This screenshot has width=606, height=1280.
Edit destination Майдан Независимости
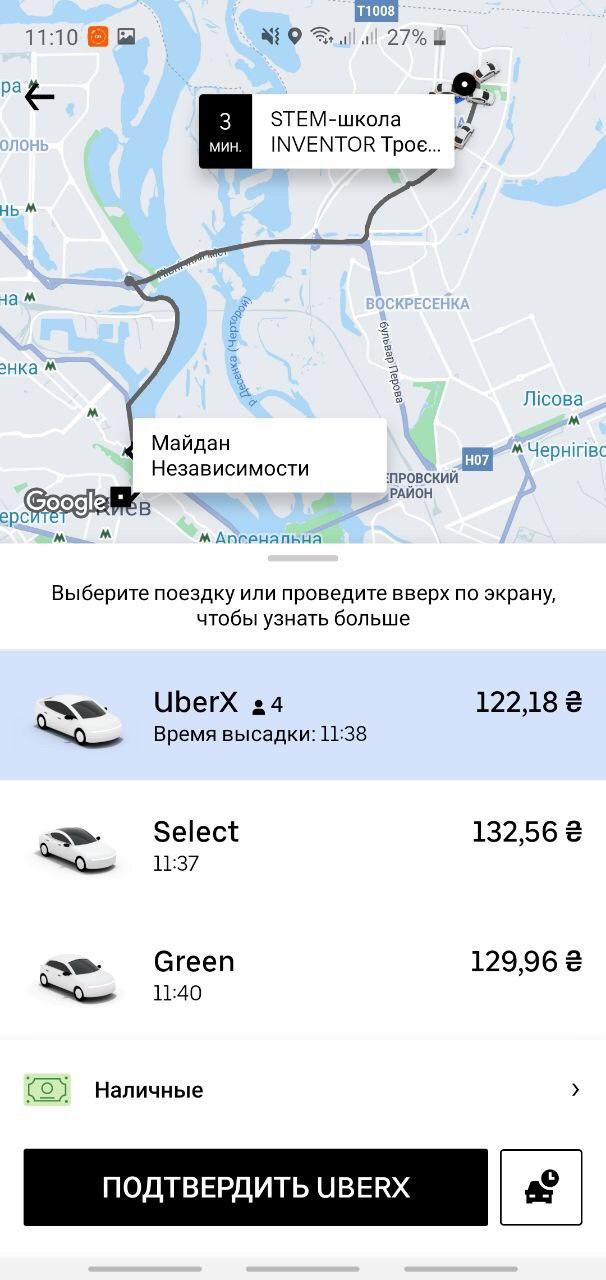(x=258, y=455)
